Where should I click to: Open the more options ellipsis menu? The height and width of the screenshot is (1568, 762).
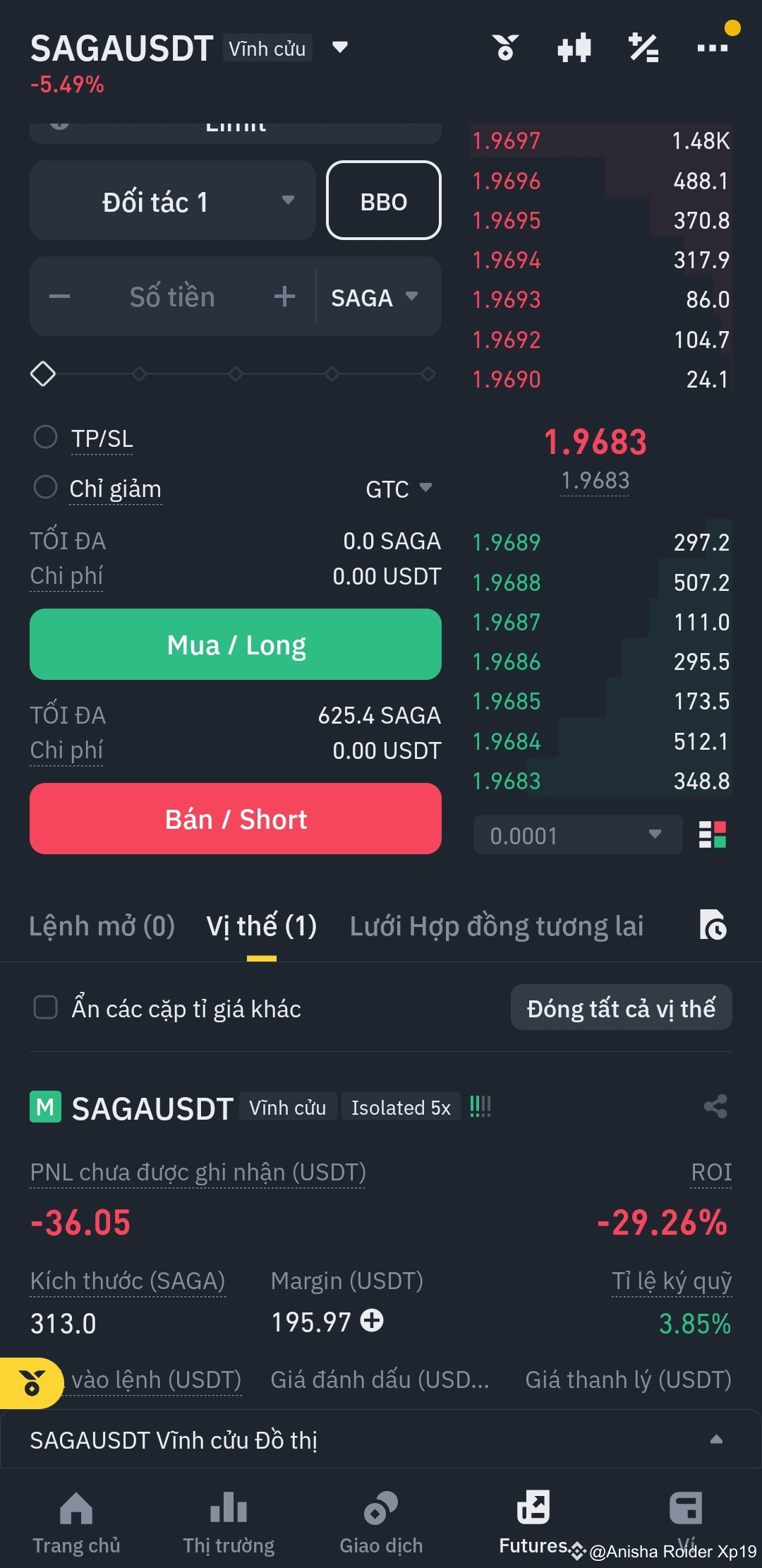[713, 47]
